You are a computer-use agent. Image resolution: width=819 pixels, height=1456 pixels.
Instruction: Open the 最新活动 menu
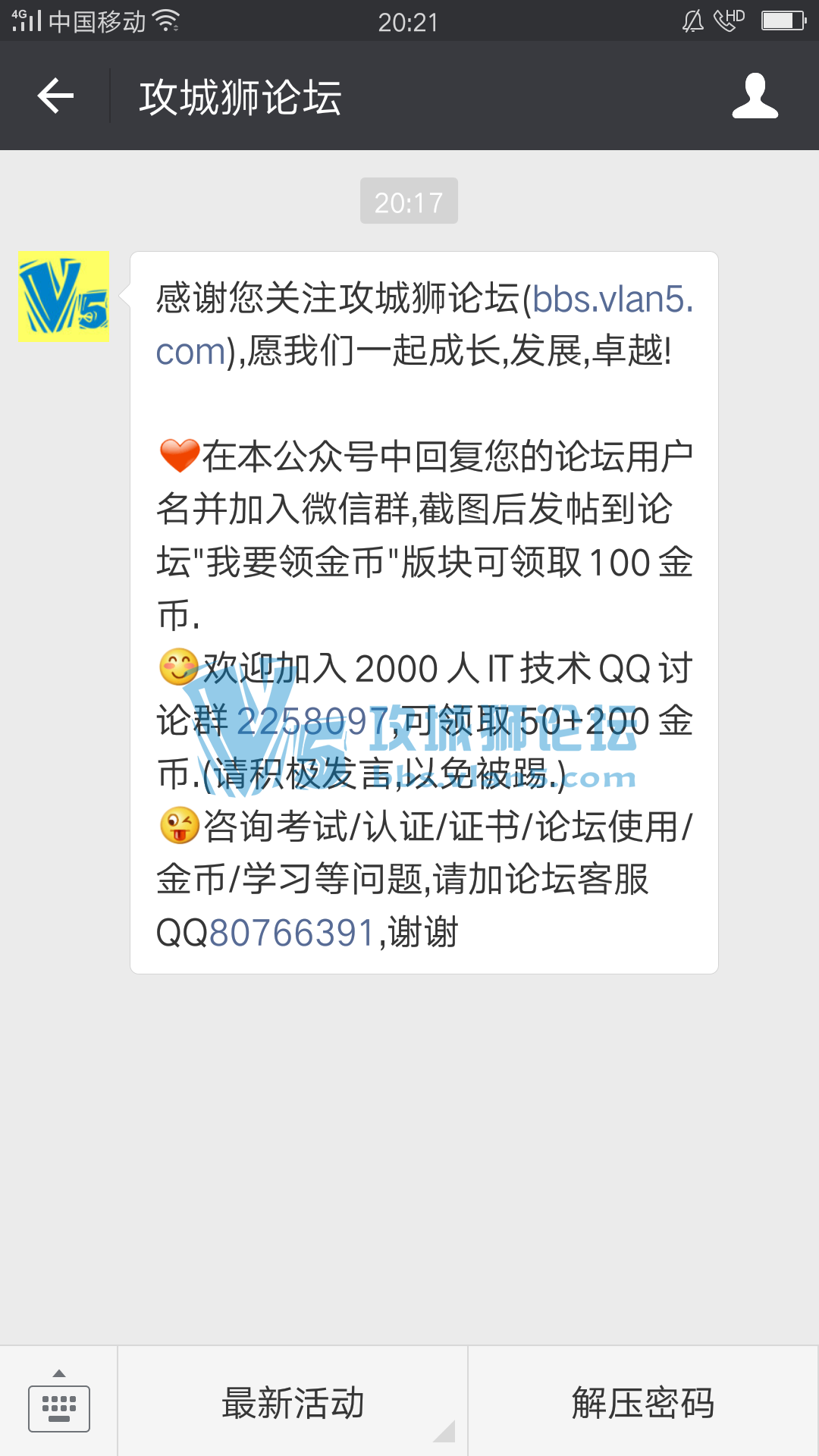click(293, 1402)
